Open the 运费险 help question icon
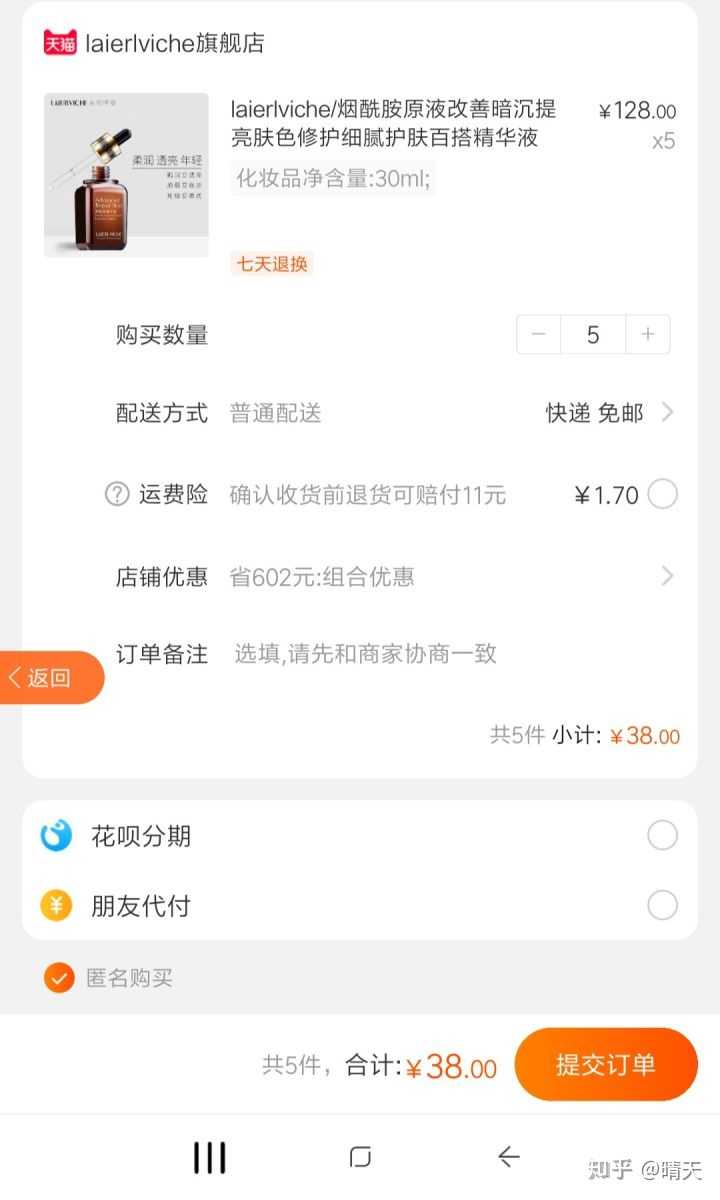This screenshot has height=1200, width=720. click(118, 494)
